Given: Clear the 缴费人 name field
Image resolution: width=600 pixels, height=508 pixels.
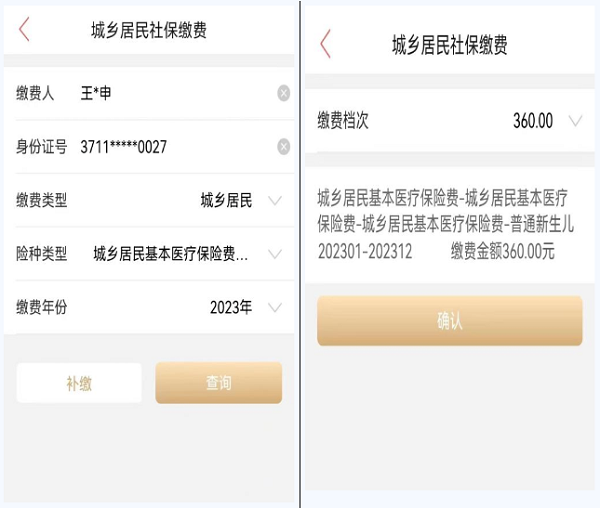Looking at the screenshot, I should 284,93.
